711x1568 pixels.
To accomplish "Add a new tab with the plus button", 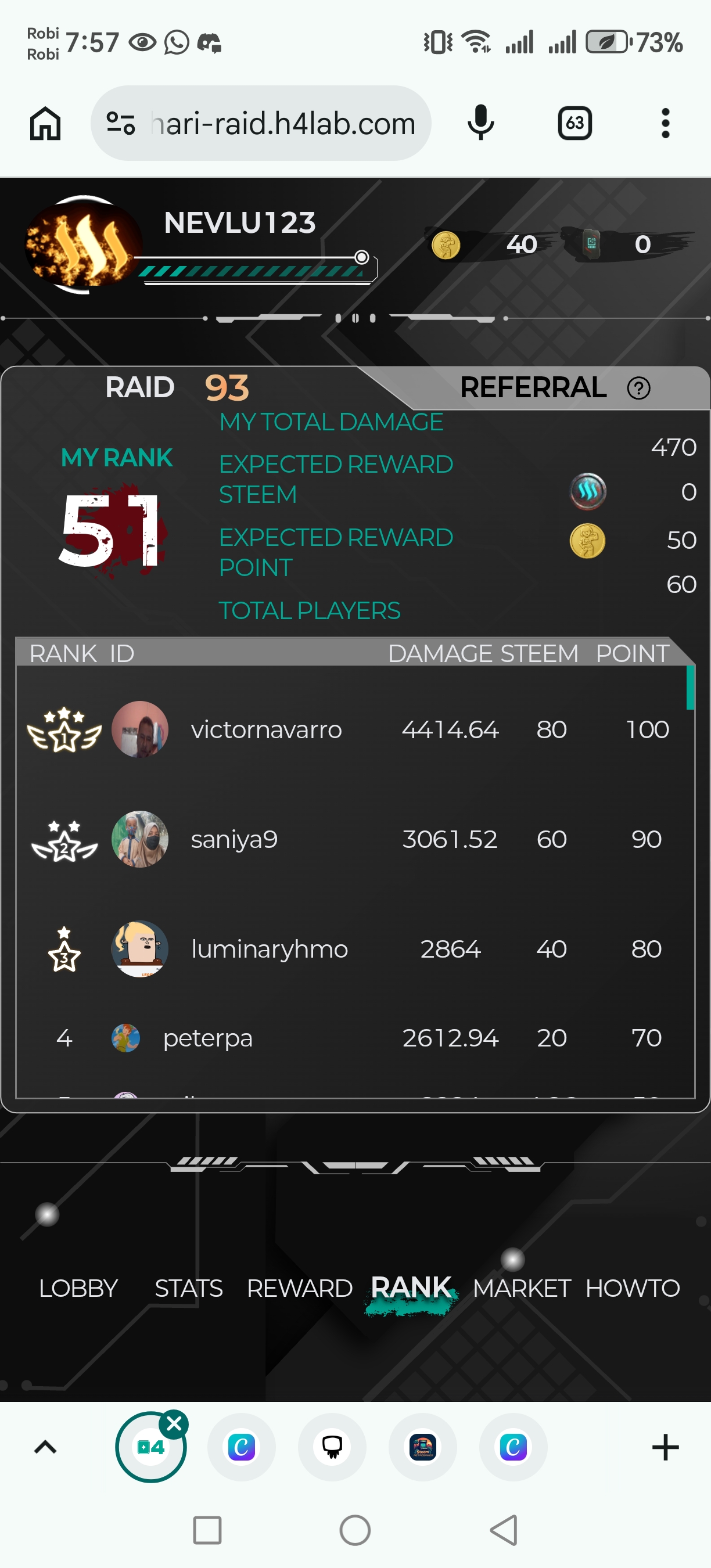I will [x=665, y=1447].
